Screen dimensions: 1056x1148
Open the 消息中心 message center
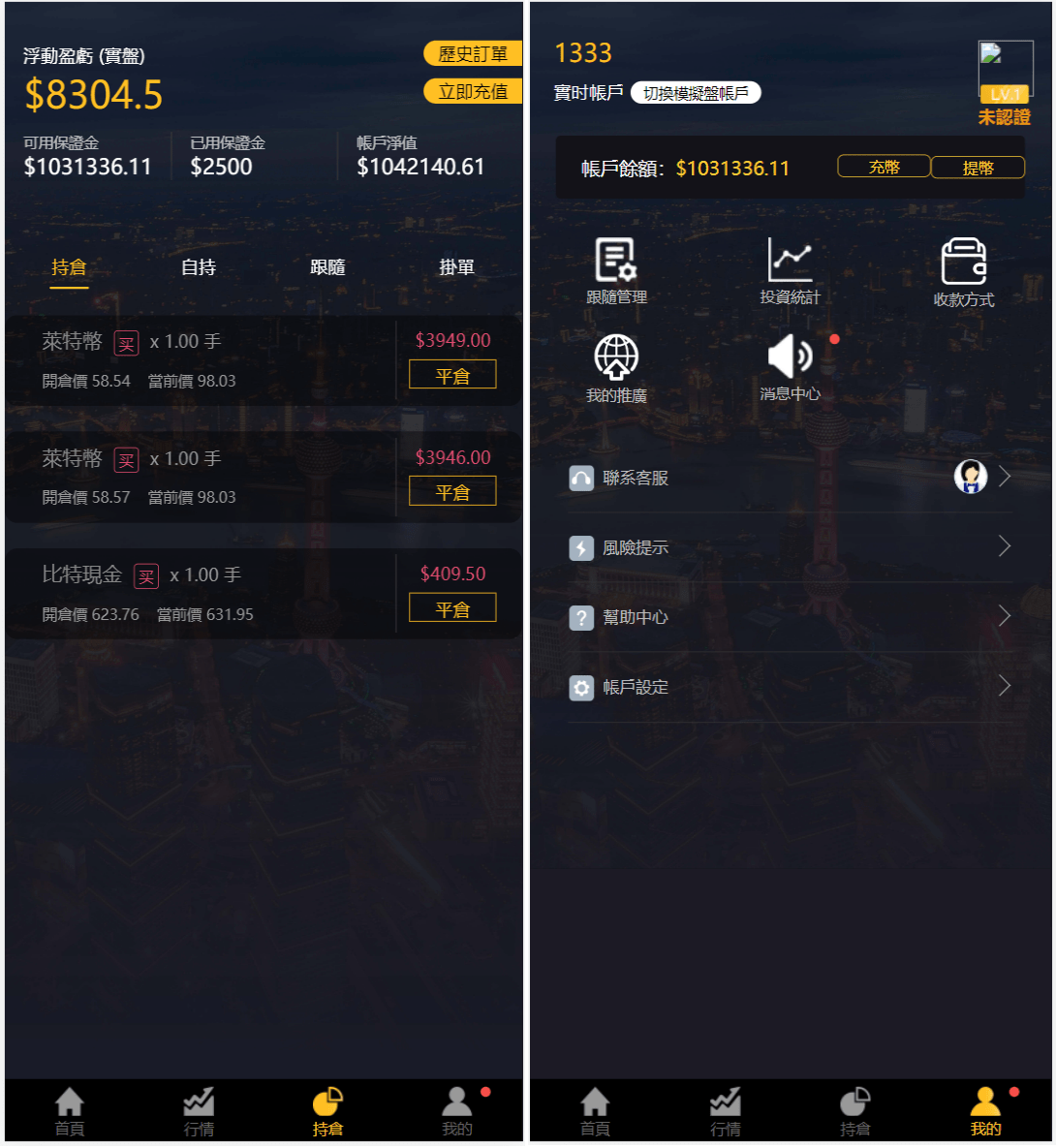[x=790, y=368]
